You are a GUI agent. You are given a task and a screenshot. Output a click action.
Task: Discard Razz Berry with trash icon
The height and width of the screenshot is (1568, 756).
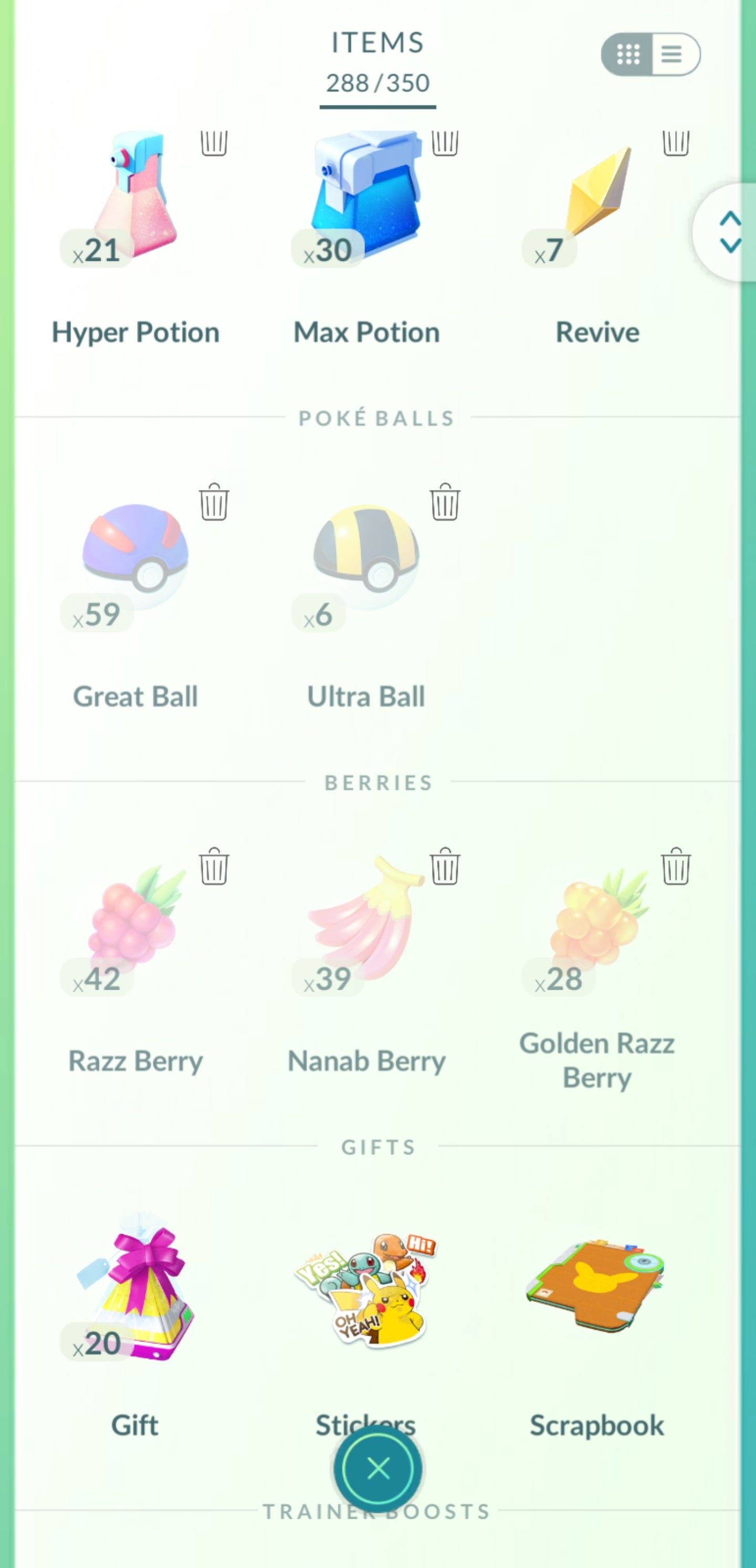point(214,866)
